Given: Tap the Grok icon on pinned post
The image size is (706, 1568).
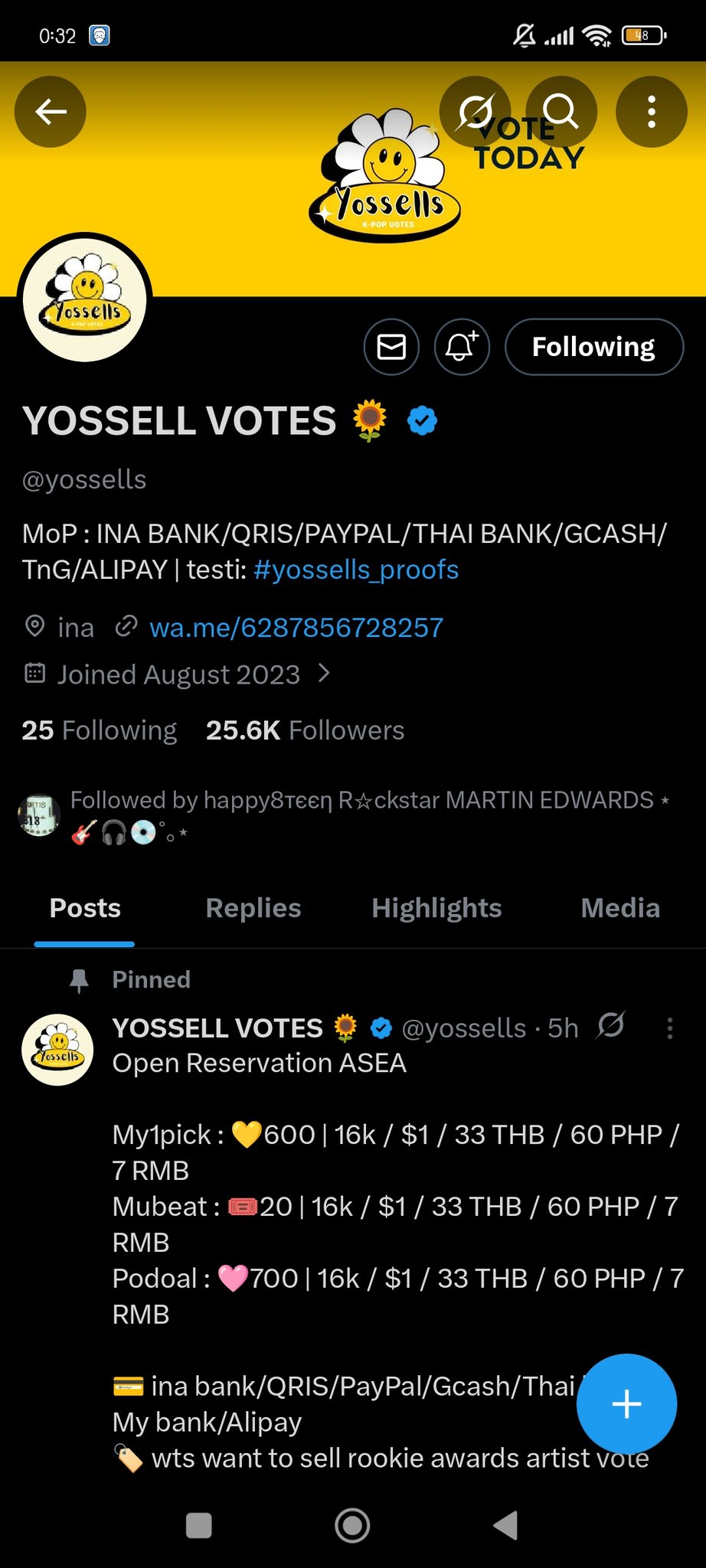Looking at the screenshot, I should click(x=611, y=1025).
